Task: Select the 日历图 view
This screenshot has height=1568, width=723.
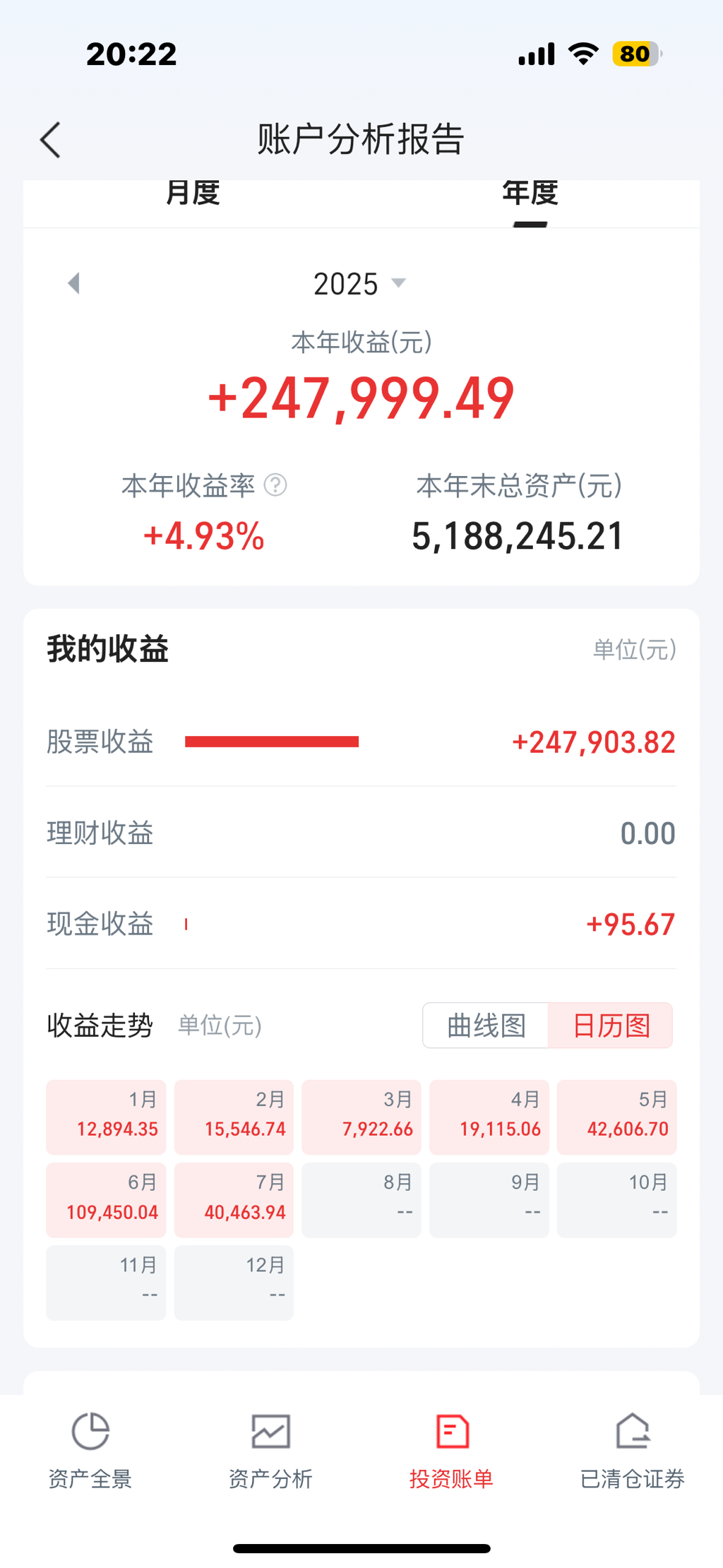Action: [611, 1025]
